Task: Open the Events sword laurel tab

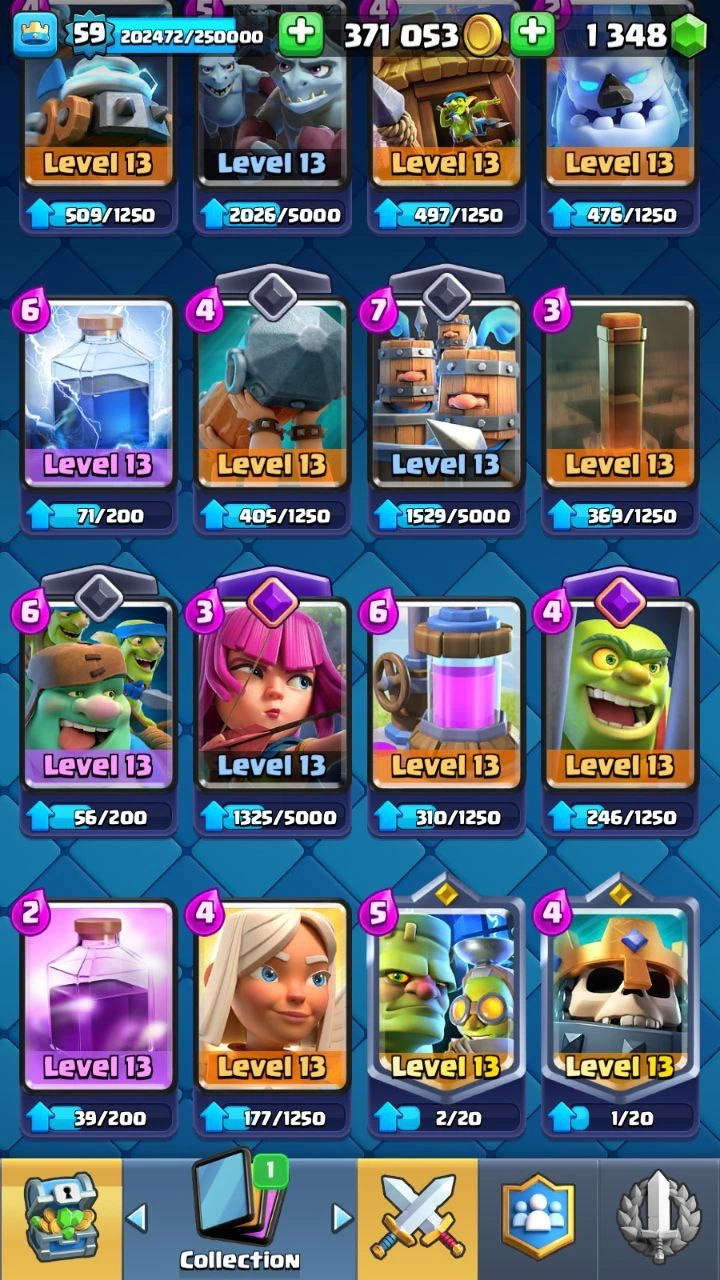Action: coord(659,1218)
